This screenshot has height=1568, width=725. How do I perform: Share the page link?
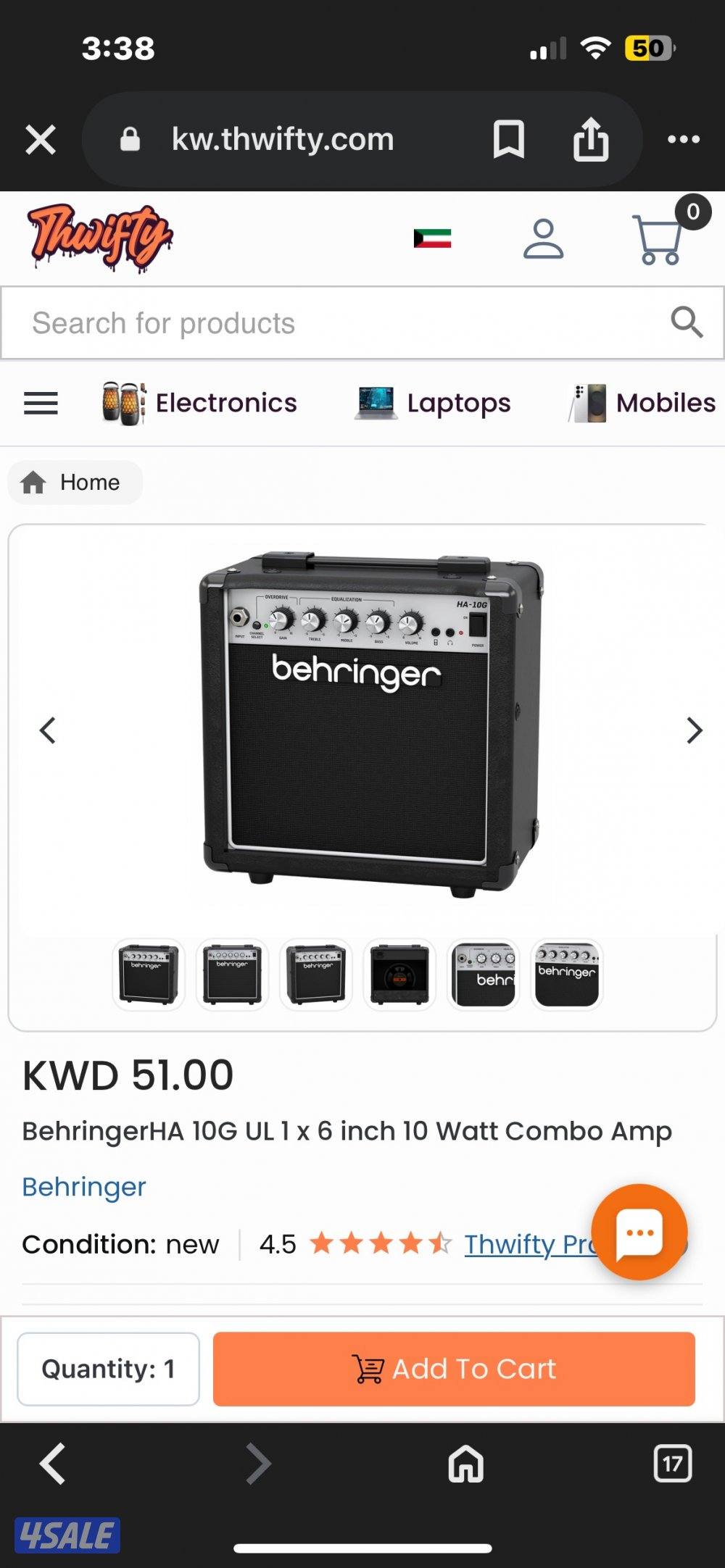591,139
